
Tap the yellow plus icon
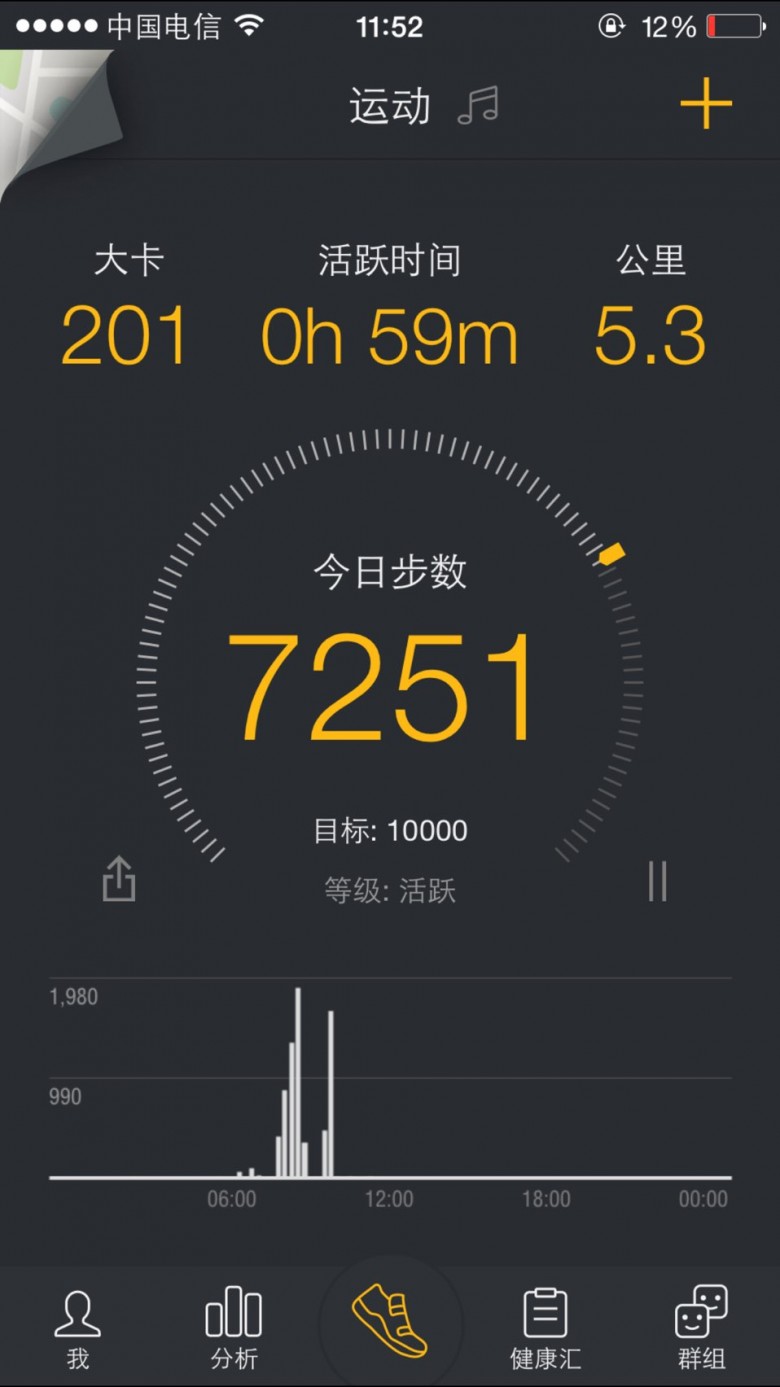[x=706, y=104]
